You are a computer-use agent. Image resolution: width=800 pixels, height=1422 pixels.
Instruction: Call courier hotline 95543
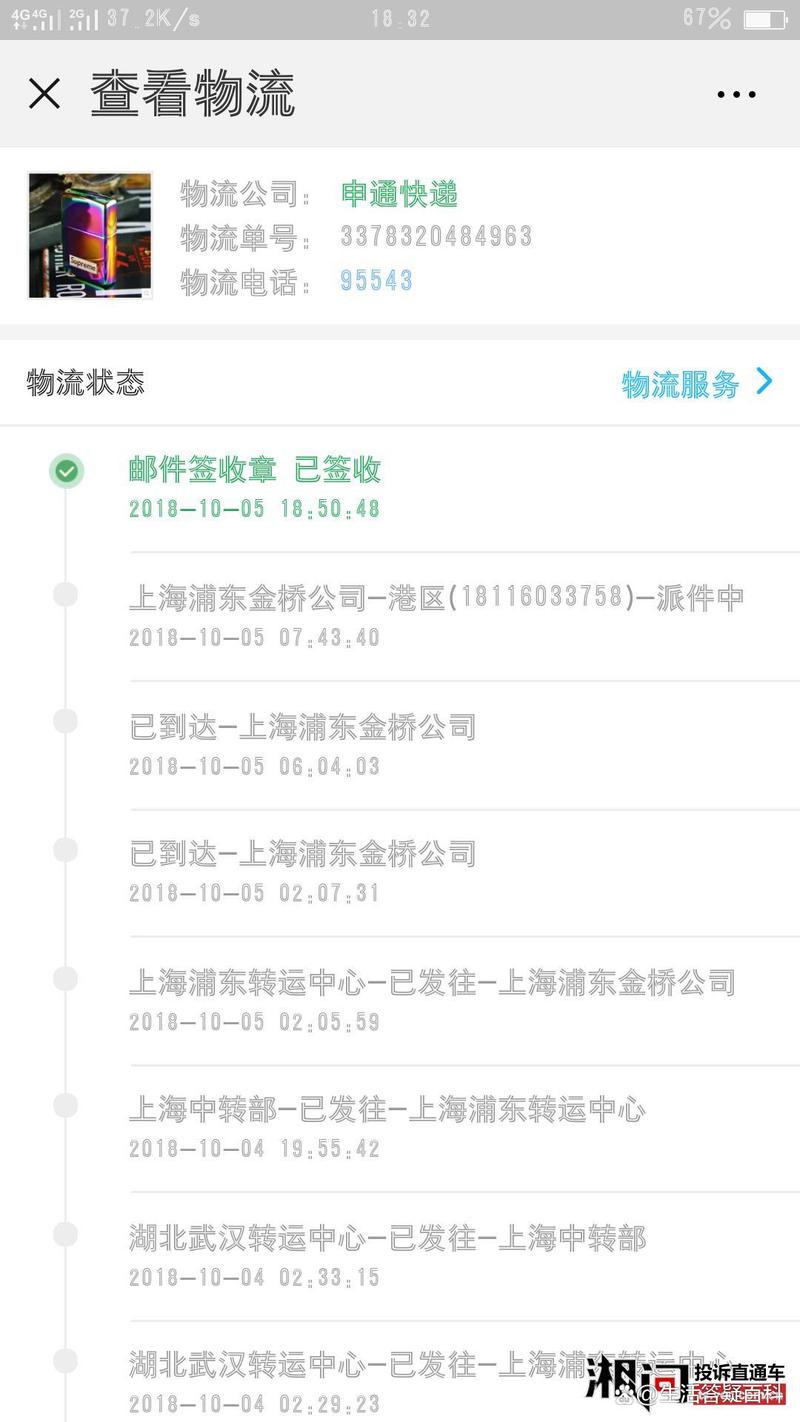click(x=376, y=281)
